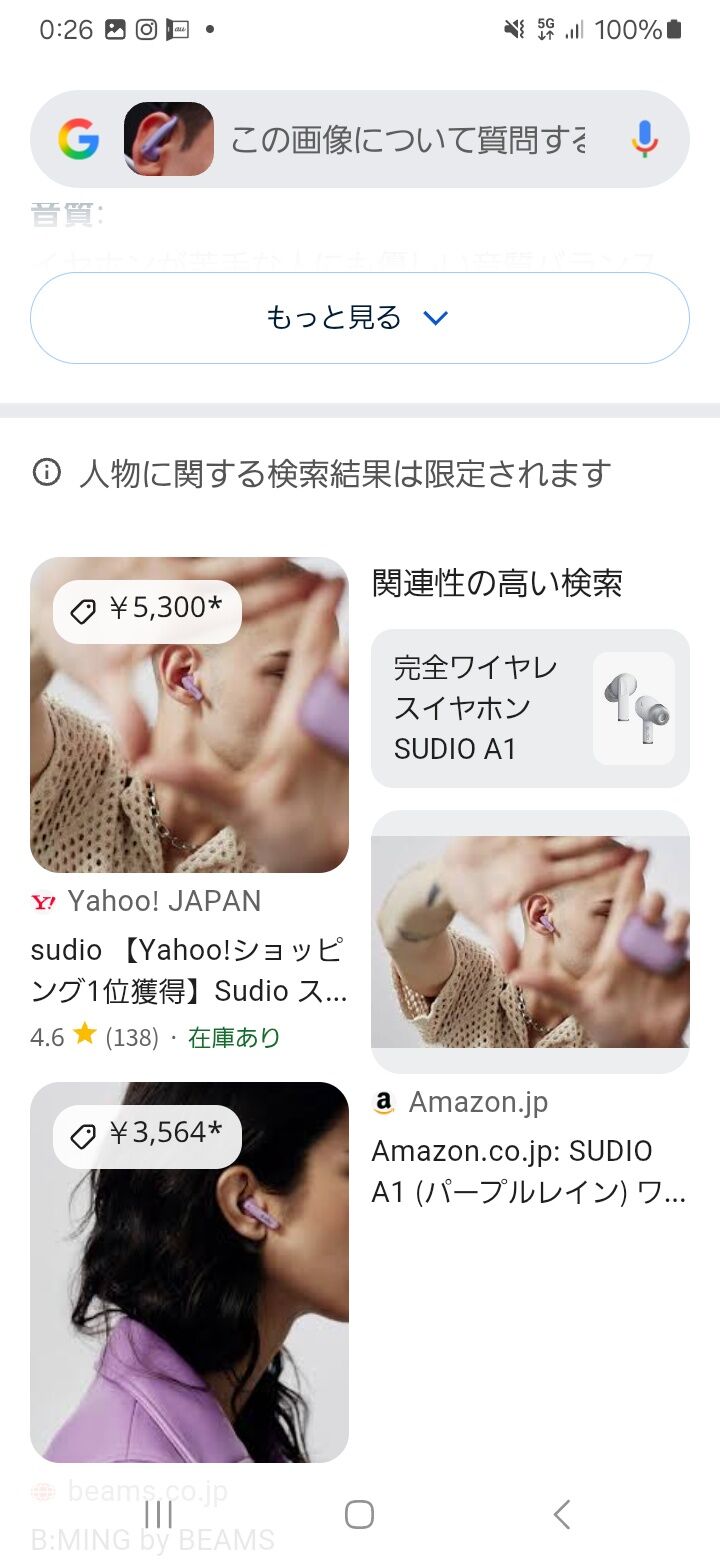Tap the earbud image thumbnail in the search bar
The height and width of the screenshot is (1560, 720).
tap(168, 140)
